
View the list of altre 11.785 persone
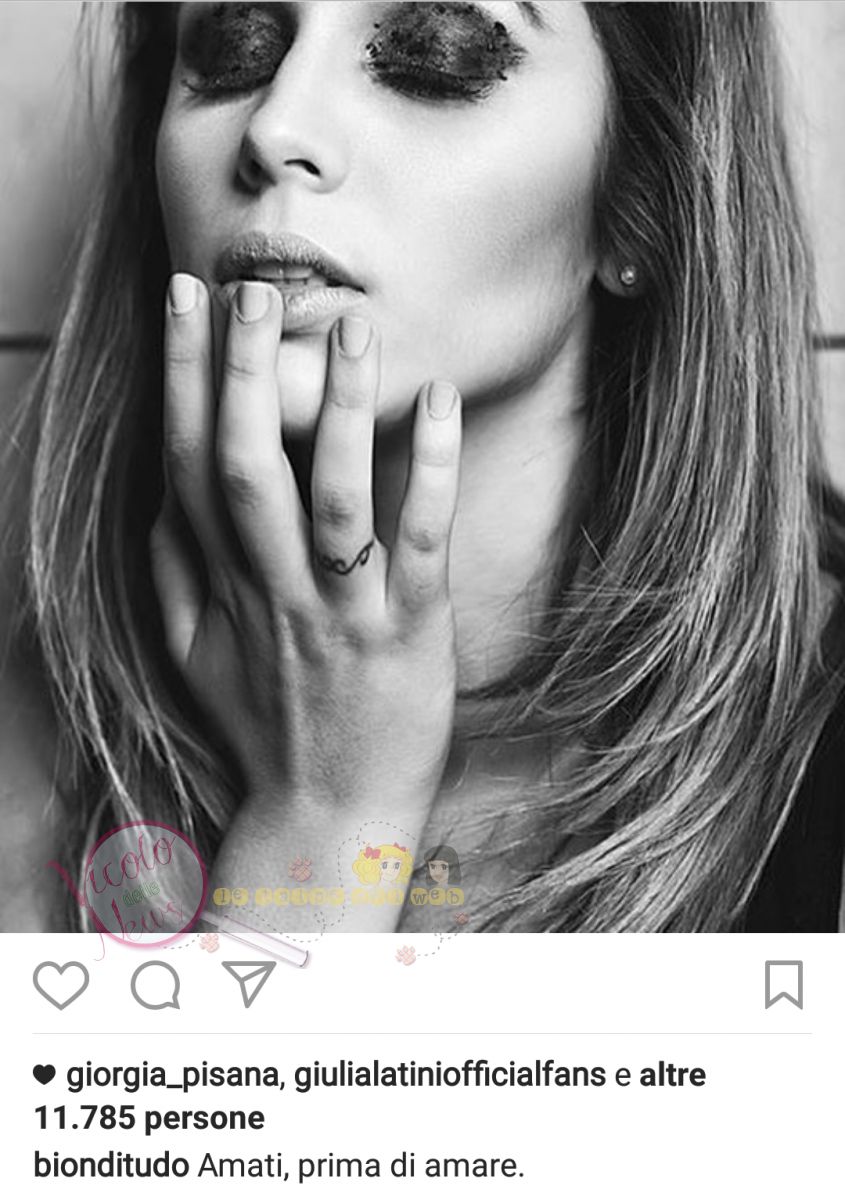pos(148,1118)
